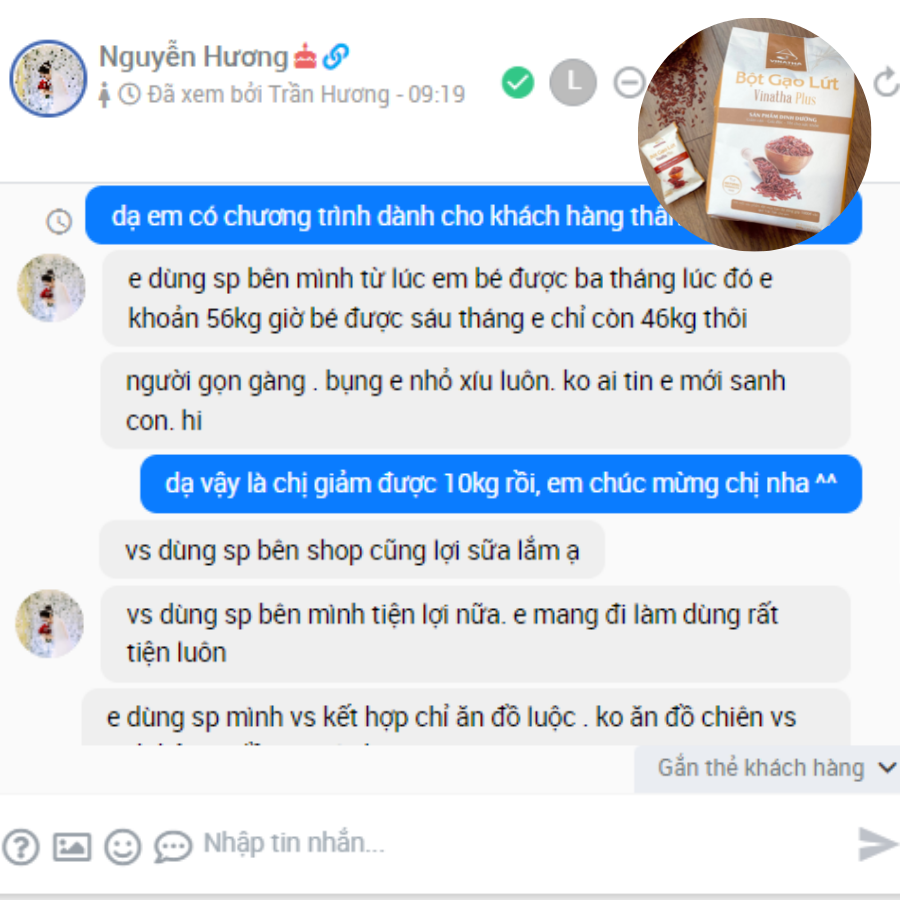Open the 'L' assignee avatar
Screen dimensions: 900x900
(572, 82)
